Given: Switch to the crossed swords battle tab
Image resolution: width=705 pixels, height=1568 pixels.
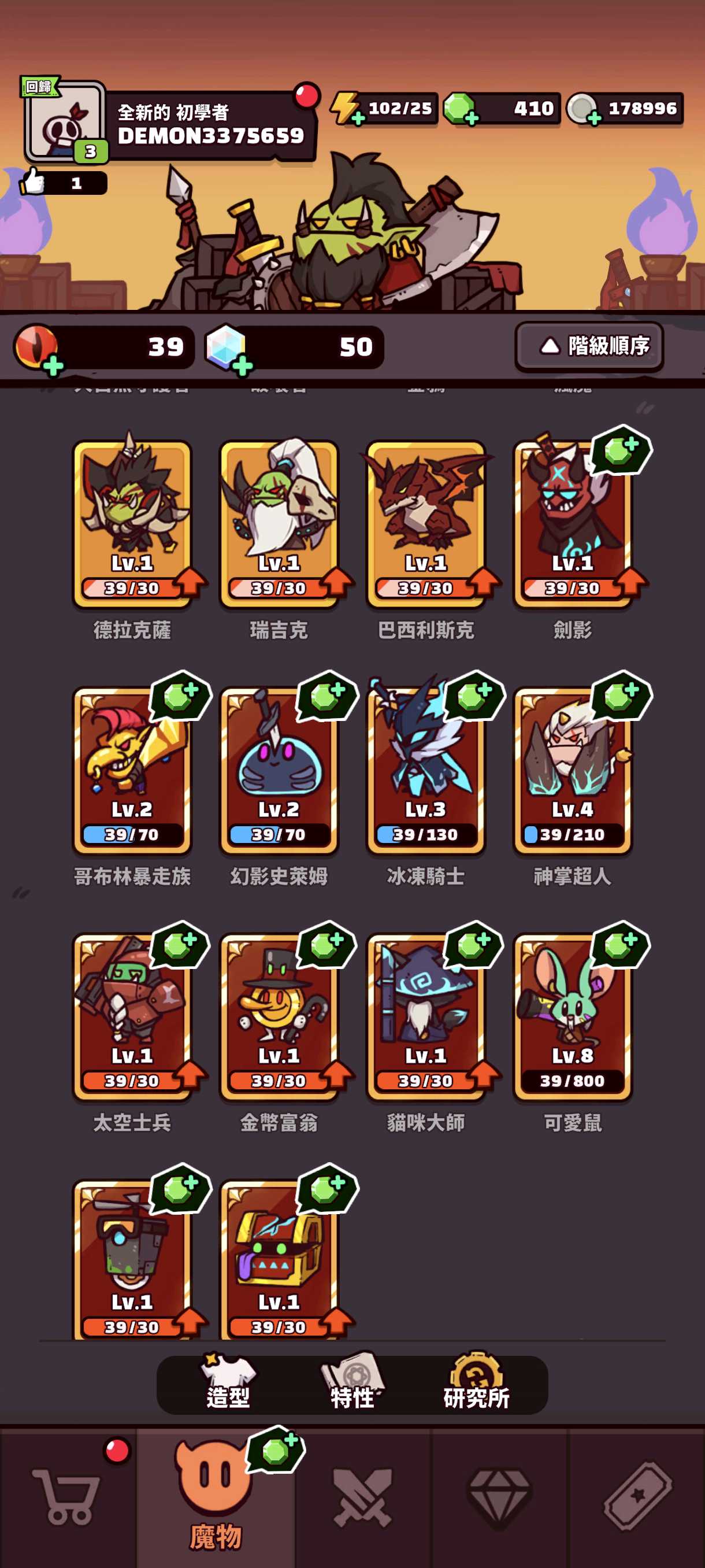Looking at the screenshot, I should pyautogui.click(x=362, y=1497).
